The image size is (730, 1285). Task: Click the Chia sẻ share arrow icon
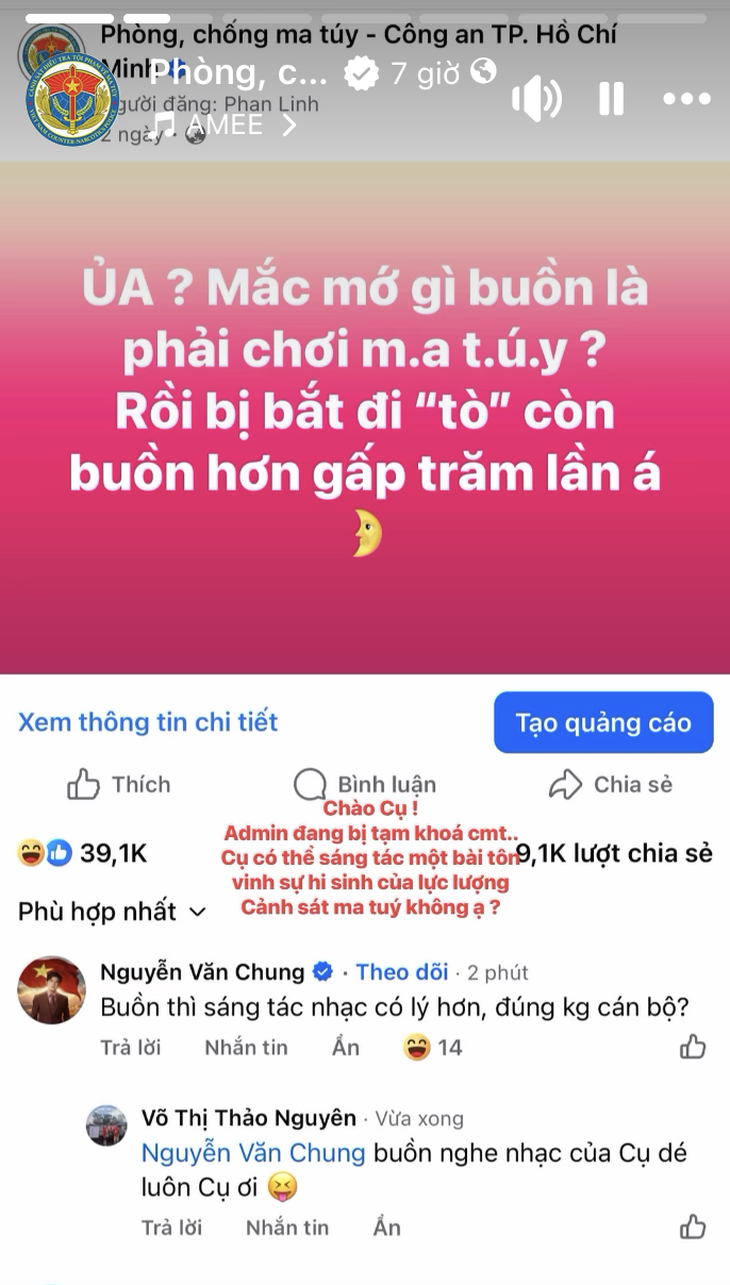click(567, 784)
